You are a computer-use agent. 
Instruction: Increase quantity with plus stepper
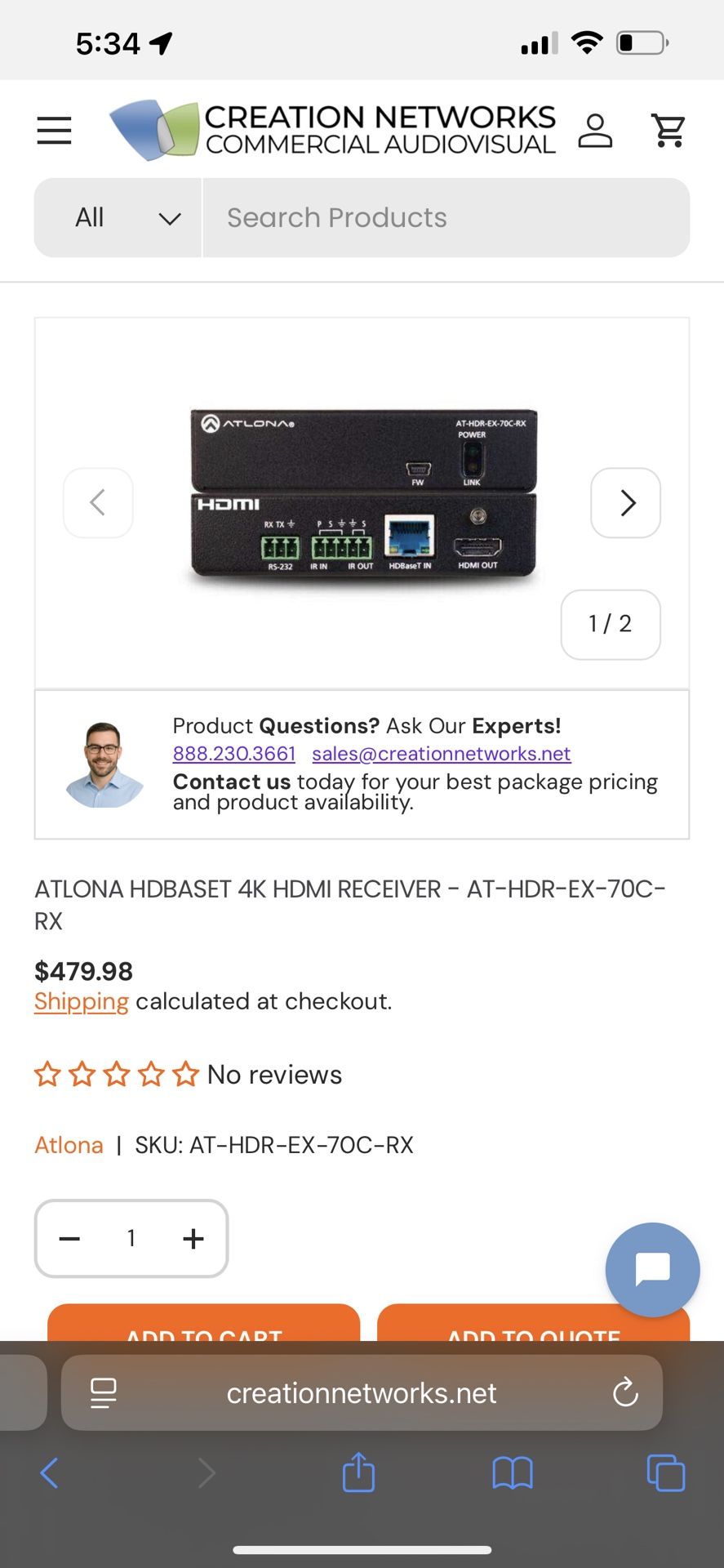coord(193,1238)
